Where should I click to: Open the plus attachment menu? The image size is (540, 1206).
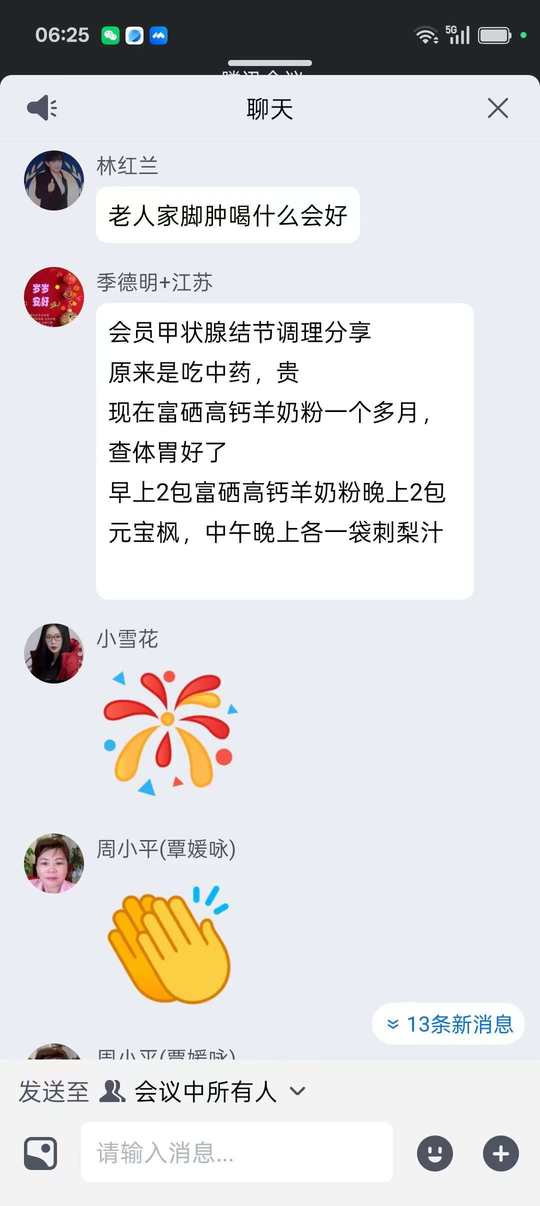click(501, 1153)
